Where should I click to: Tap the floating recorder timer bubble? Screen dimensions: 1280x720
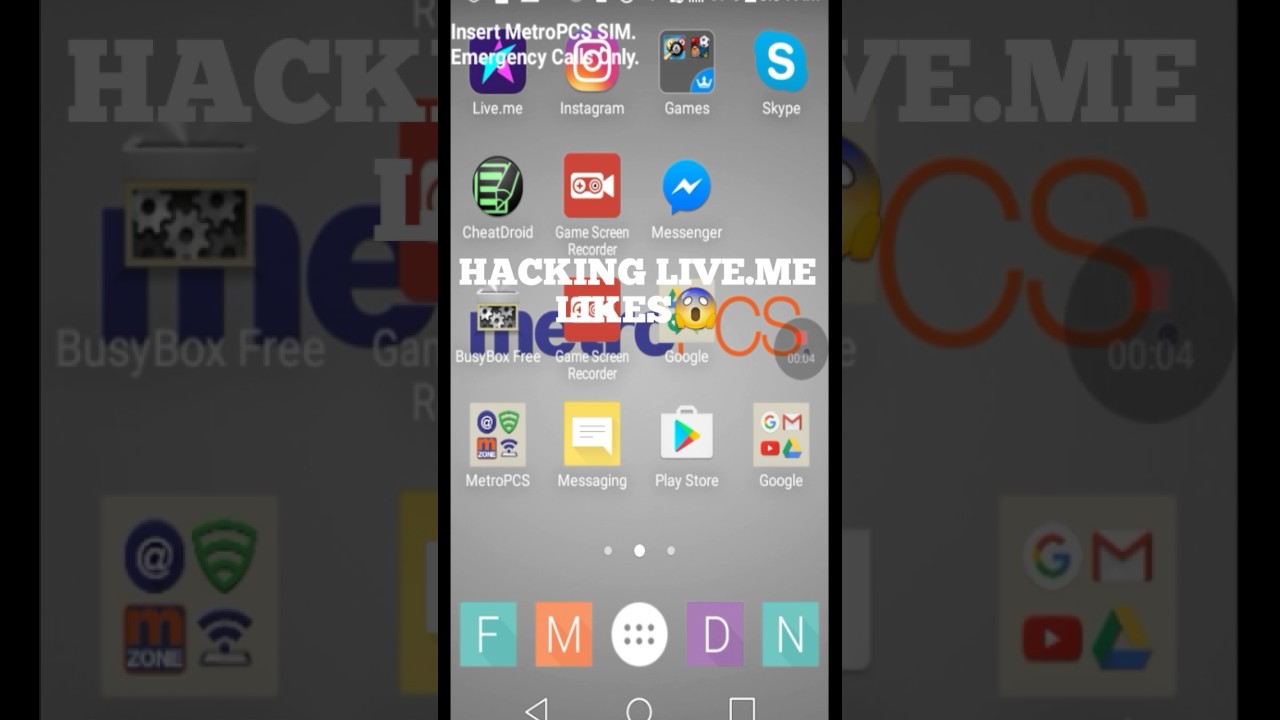pyautogui.click(x=801, y=348)
